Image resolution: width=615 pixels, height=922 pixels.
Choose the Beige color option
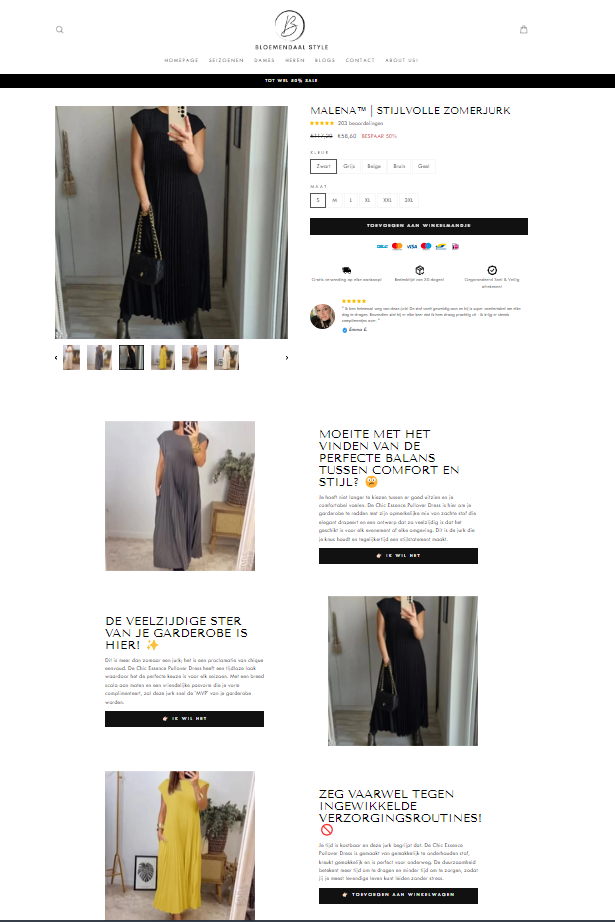point(374,166)
